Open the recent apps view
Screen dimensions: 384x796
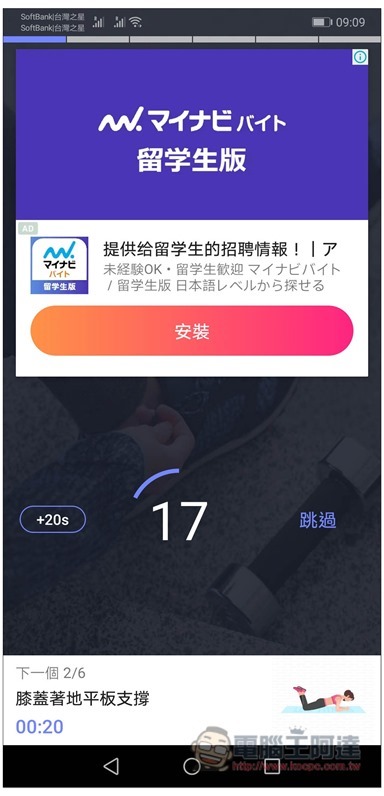click(272, 766)
